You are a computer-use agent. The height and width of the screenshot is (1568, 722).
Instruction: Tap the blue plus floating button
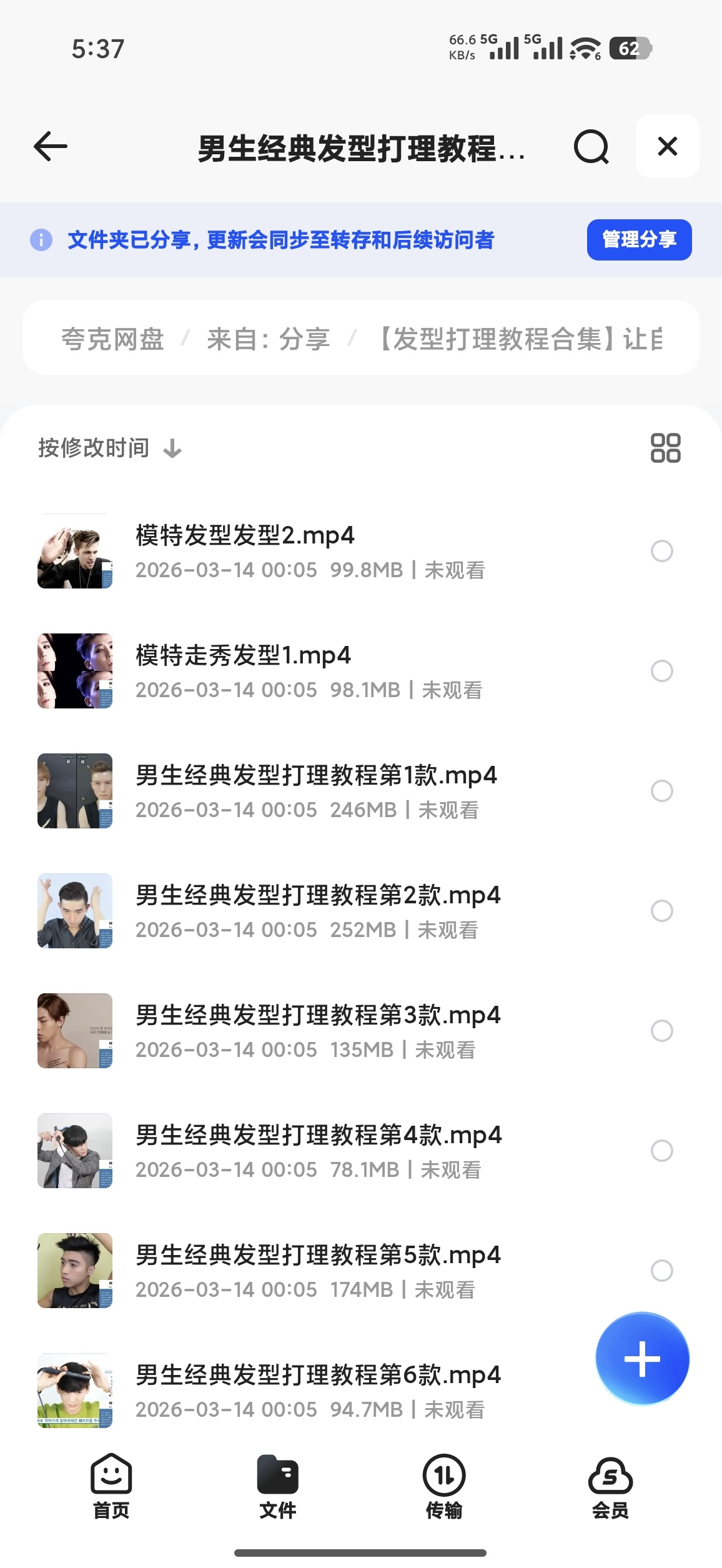click(x=642, y=1359)
